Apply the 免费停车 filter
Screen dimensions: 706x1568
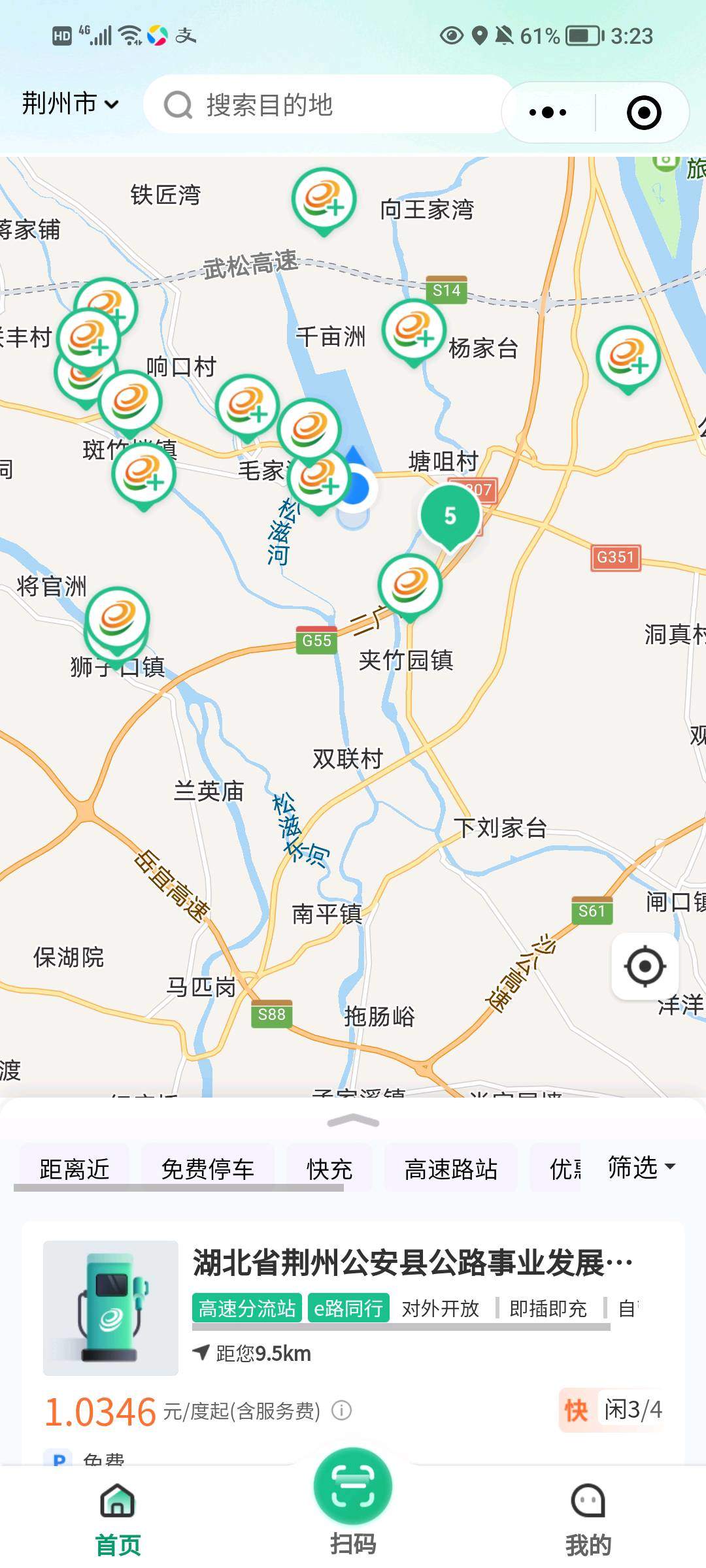point(207,1169)
